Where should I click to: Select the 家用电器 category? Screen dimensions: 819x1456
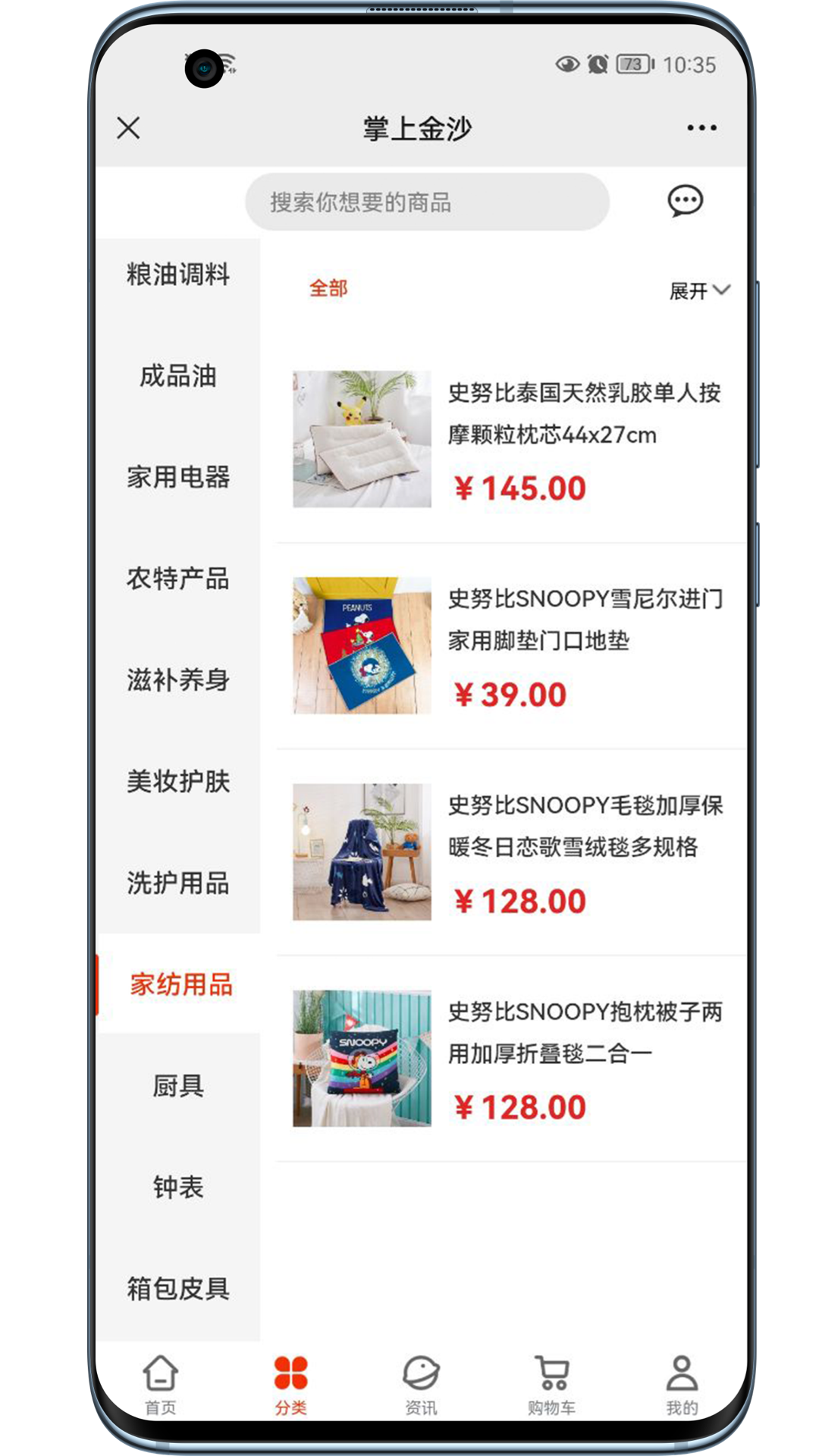coord(178,477)
